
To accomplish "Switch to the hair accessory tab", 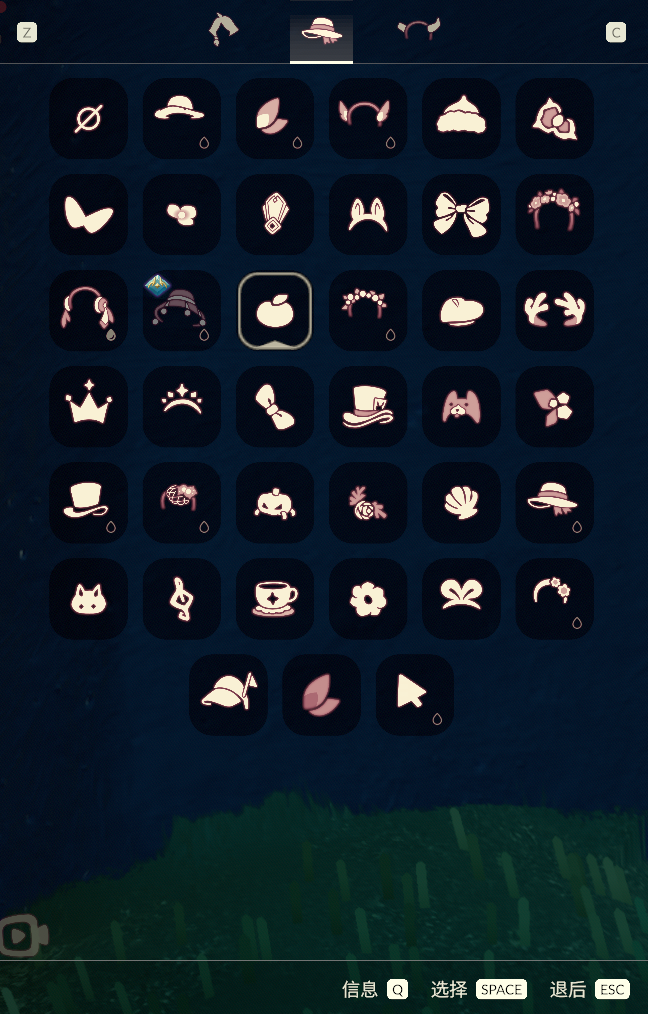I will point(223,30).
